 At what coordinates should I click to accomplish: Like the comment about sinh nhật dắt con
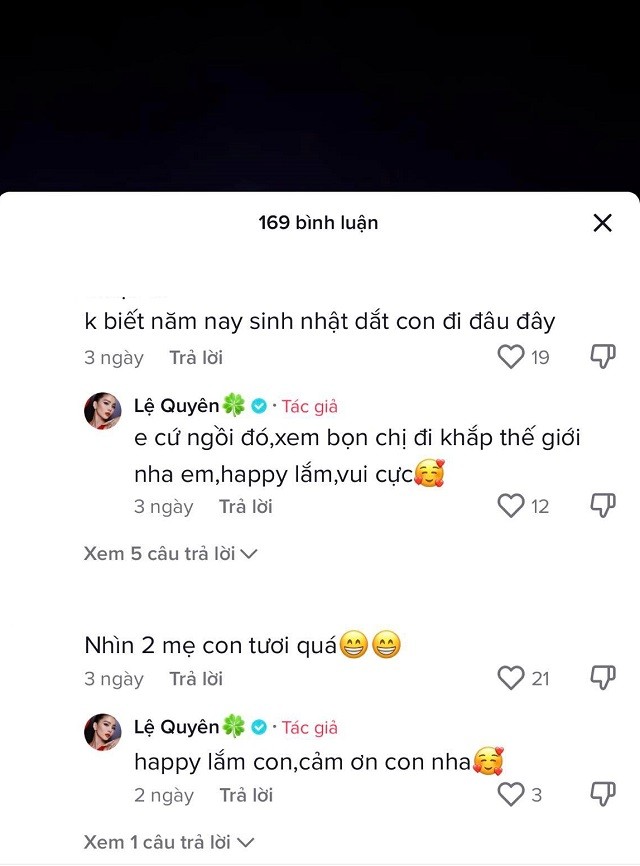click(511, 357)
